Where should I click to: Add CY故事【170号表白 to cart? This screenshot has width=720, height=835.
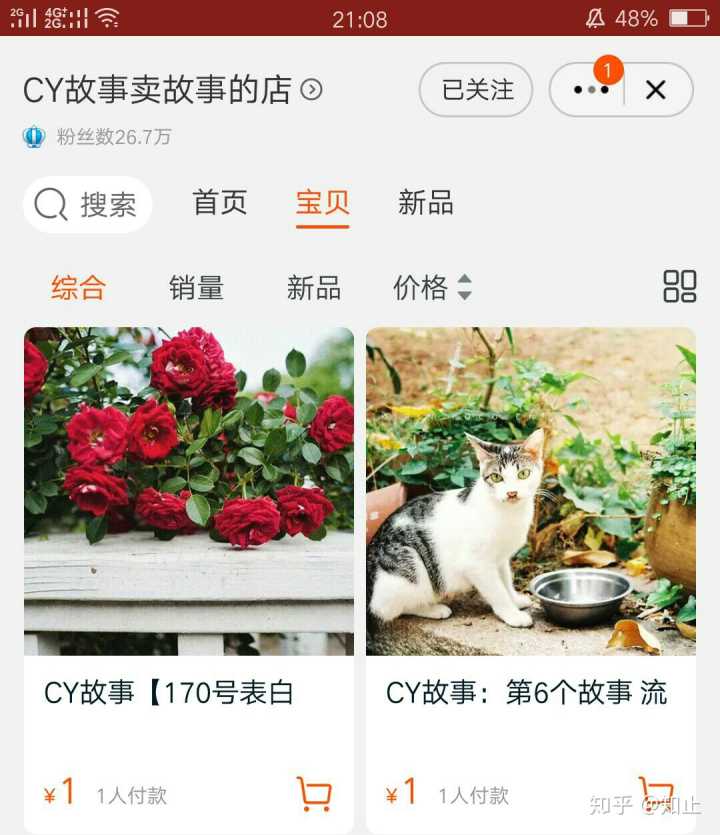coord(314,794)
